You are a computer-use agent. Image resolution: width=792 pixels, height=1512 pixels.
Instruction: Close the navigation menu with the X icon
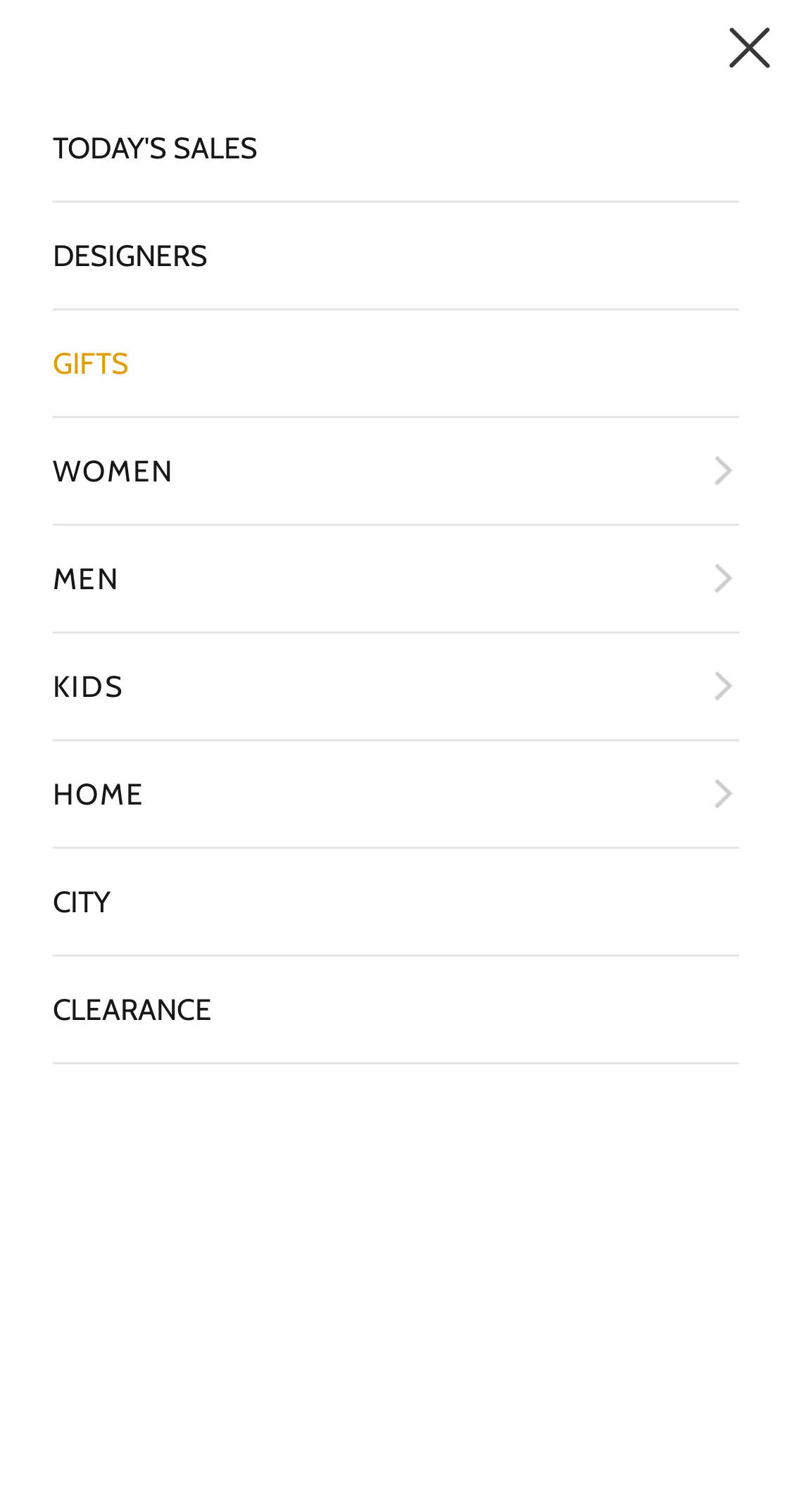pos(748,47)
